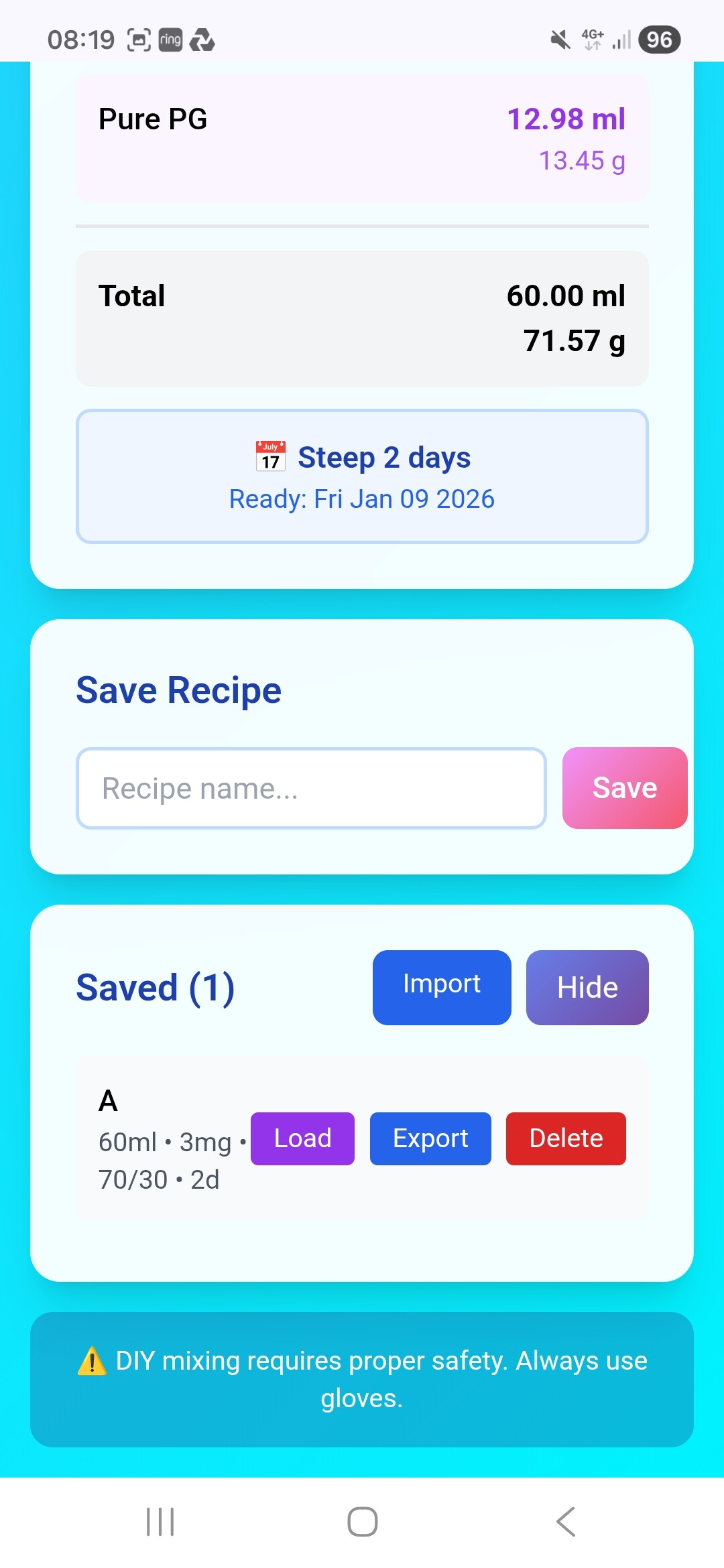Save the current recipe
The width and height of the screenshot is (724, 1568).
click(x=624, y=788)
